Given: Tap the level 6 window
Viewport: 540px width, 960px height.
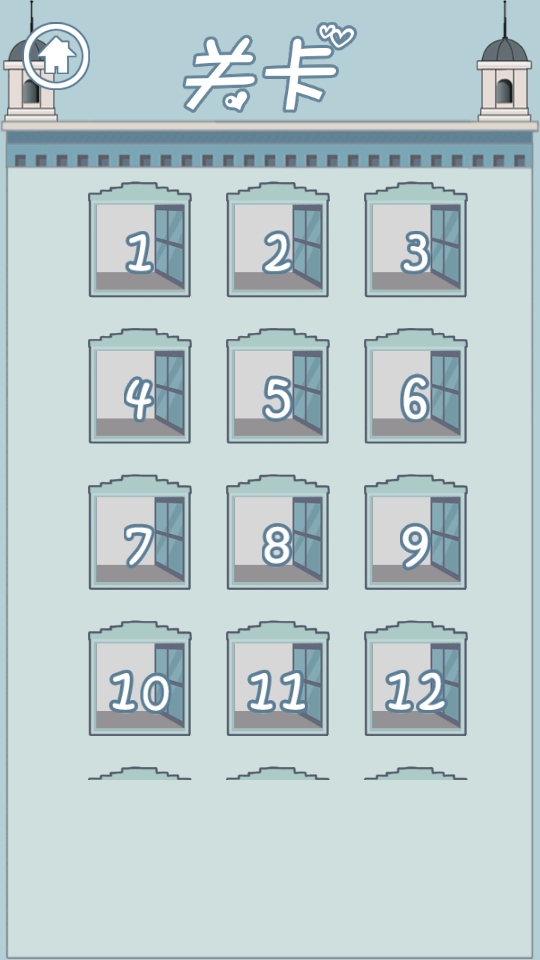Looking at the screenshot, I should (x=416, y=386).
